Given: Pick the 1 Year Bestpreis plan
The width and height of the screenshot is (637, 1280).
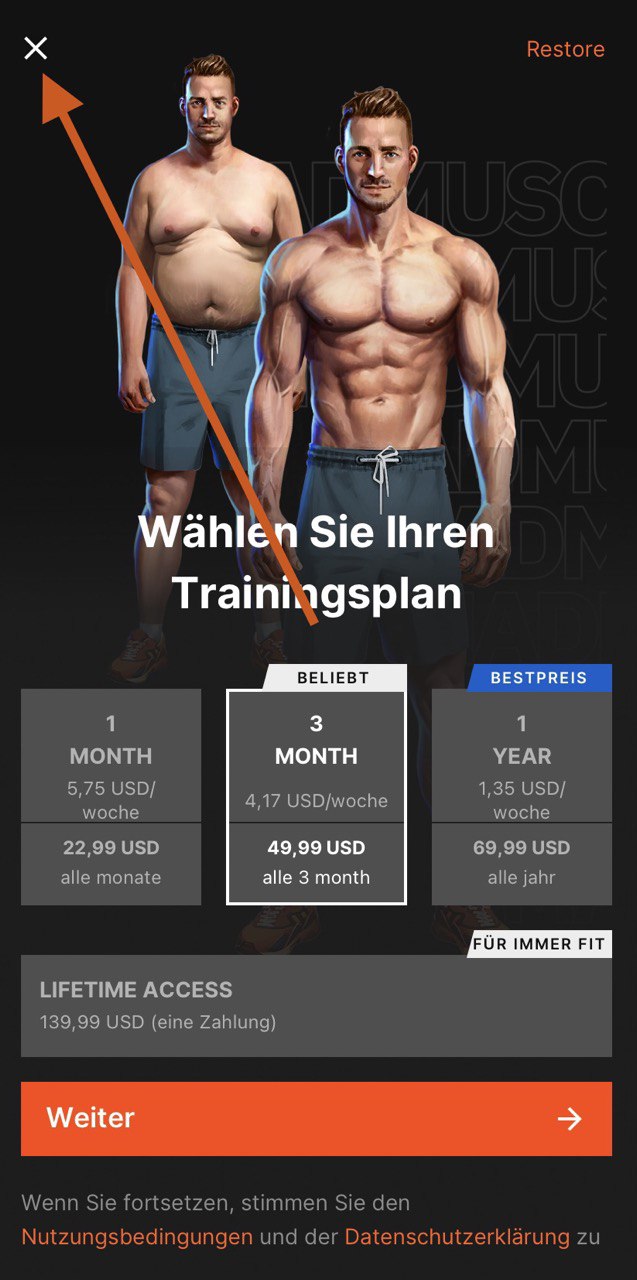Looking at the screenshot, I should point(521,796).
